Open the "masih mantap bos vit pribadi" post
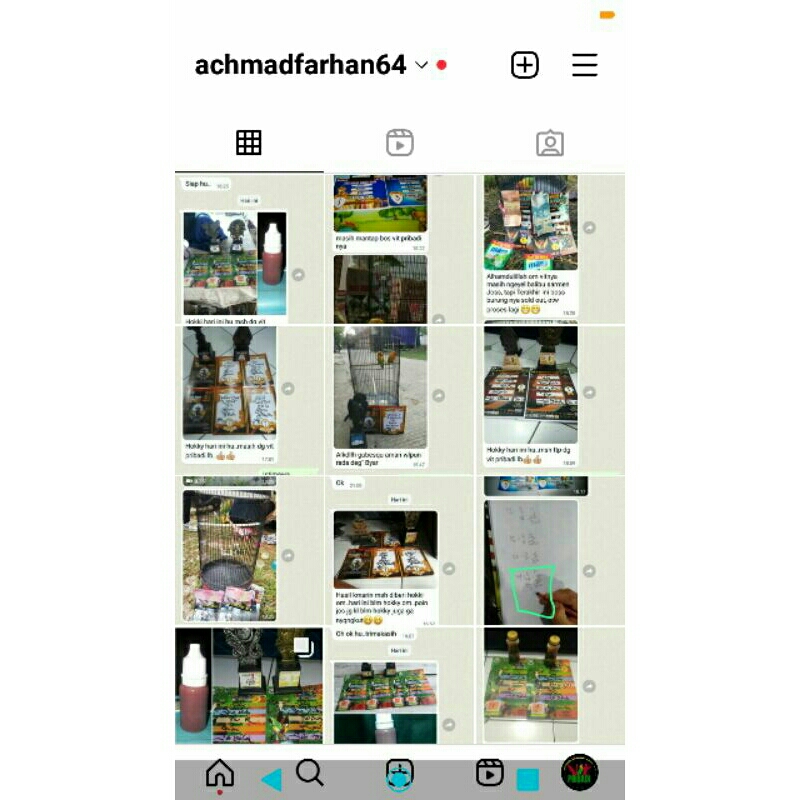Screen dimensions: 800x800 (x=399, y=249)
